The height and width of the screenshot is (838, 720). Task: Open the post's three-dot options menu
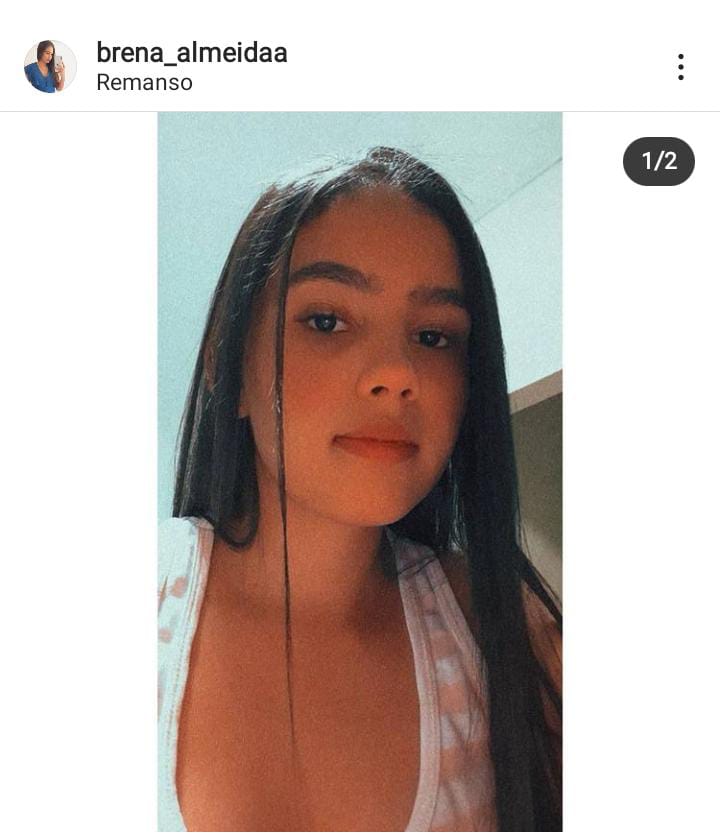(x=680, y=67)
